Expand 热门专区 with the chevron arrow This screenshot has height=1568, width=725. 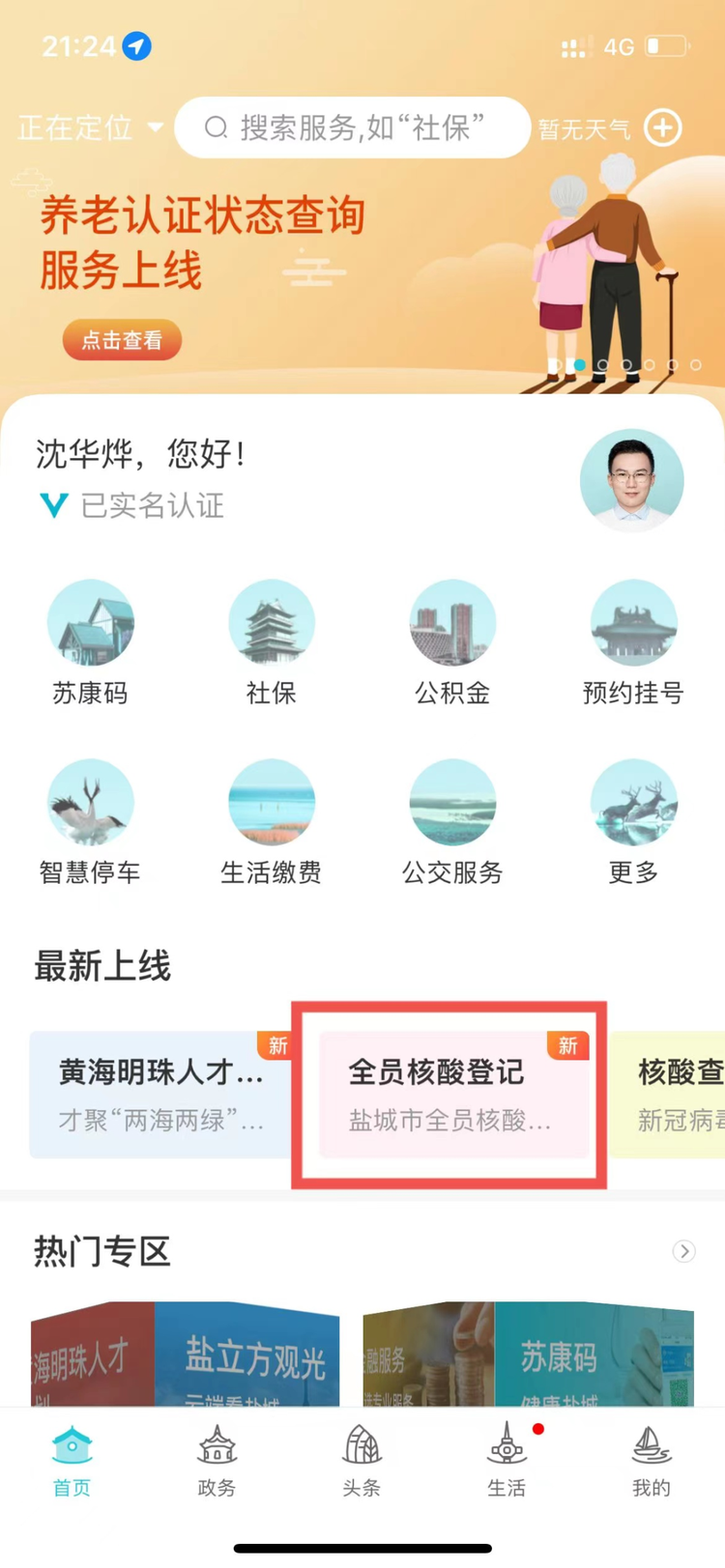click(x=683, y=1251)
